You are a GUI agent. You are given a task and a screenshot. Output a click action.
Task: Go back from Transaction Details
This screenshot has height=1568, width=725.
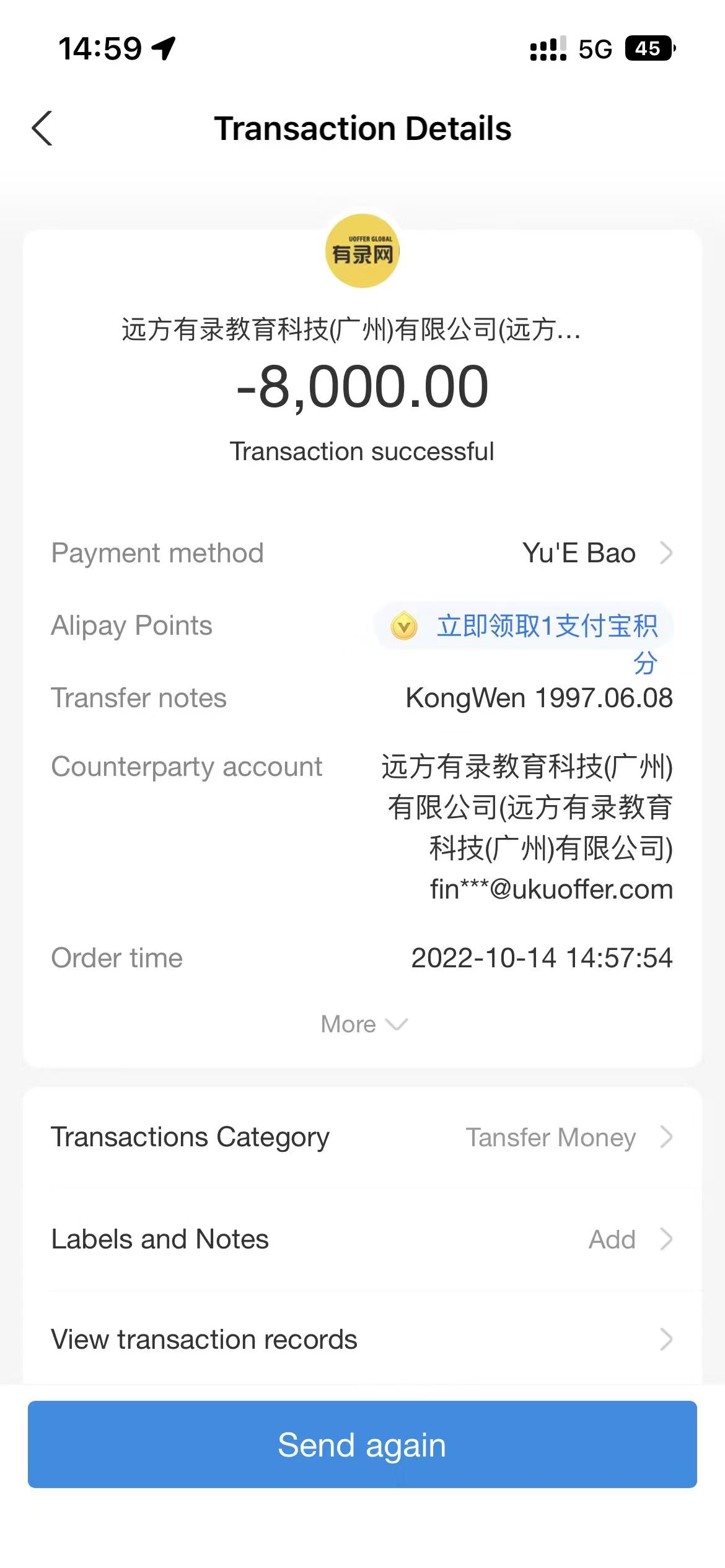(43, 129)
